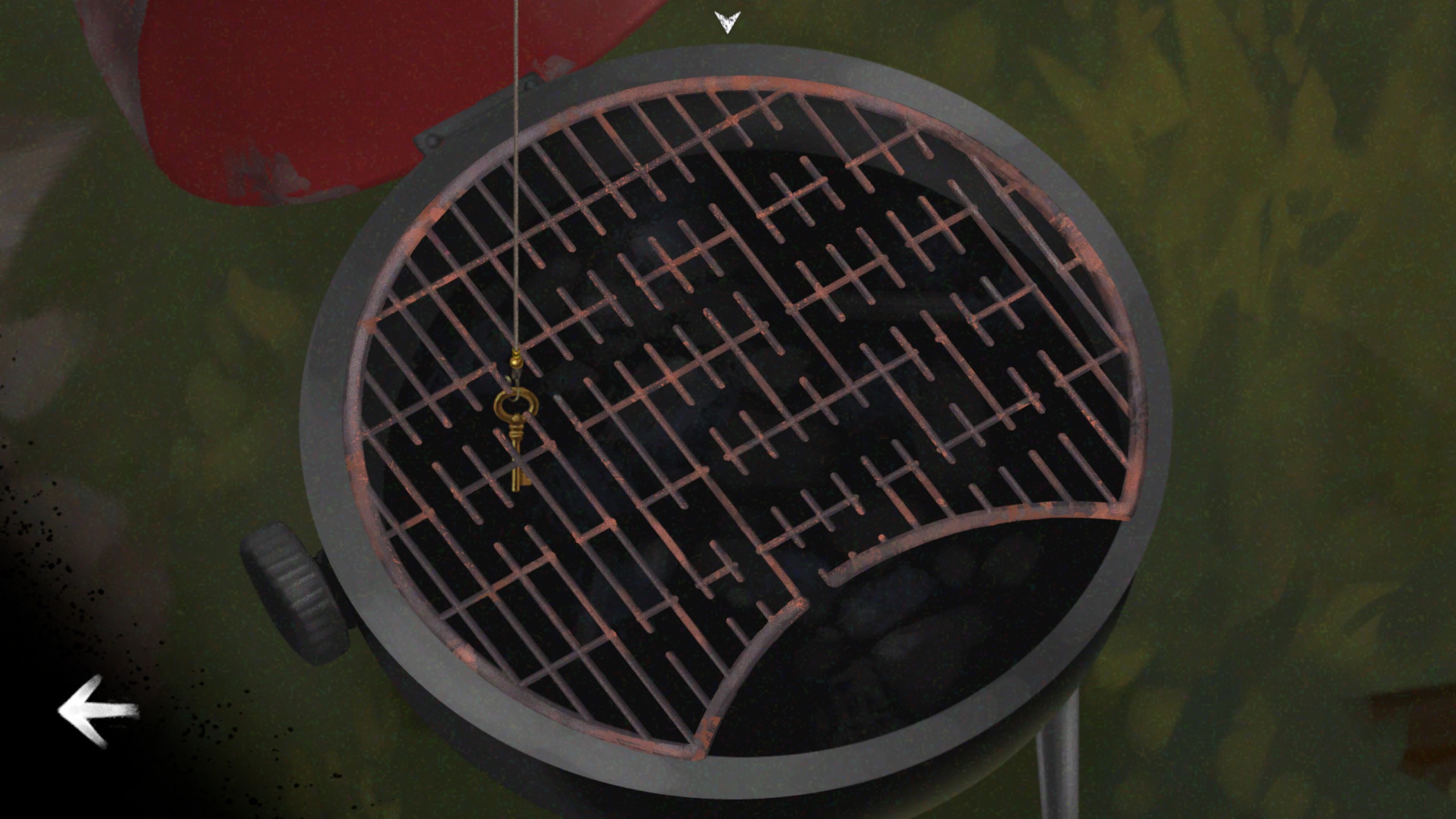Go back with the white left arrow

[x=98, y=711]
